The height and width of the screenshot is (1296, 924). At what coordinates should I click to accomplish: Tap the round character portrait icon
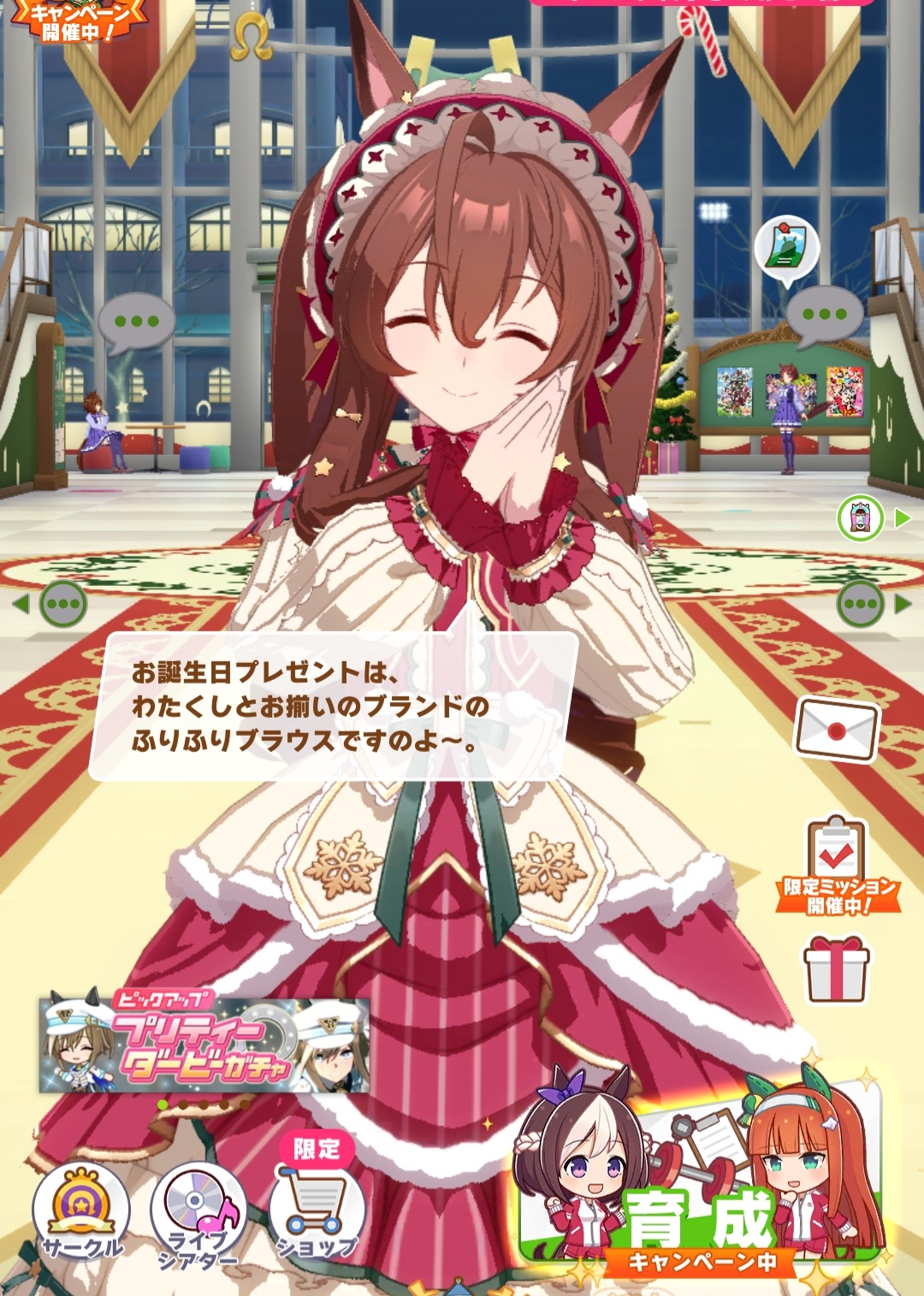point(860,518)
